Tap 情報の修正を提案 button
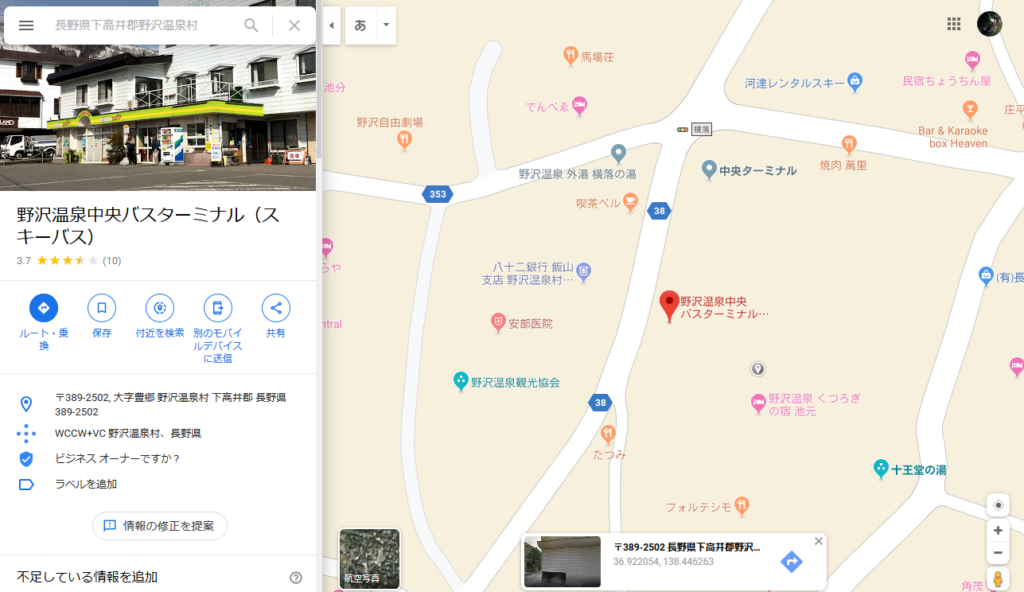1024x592 pixels. click(160, 526)
